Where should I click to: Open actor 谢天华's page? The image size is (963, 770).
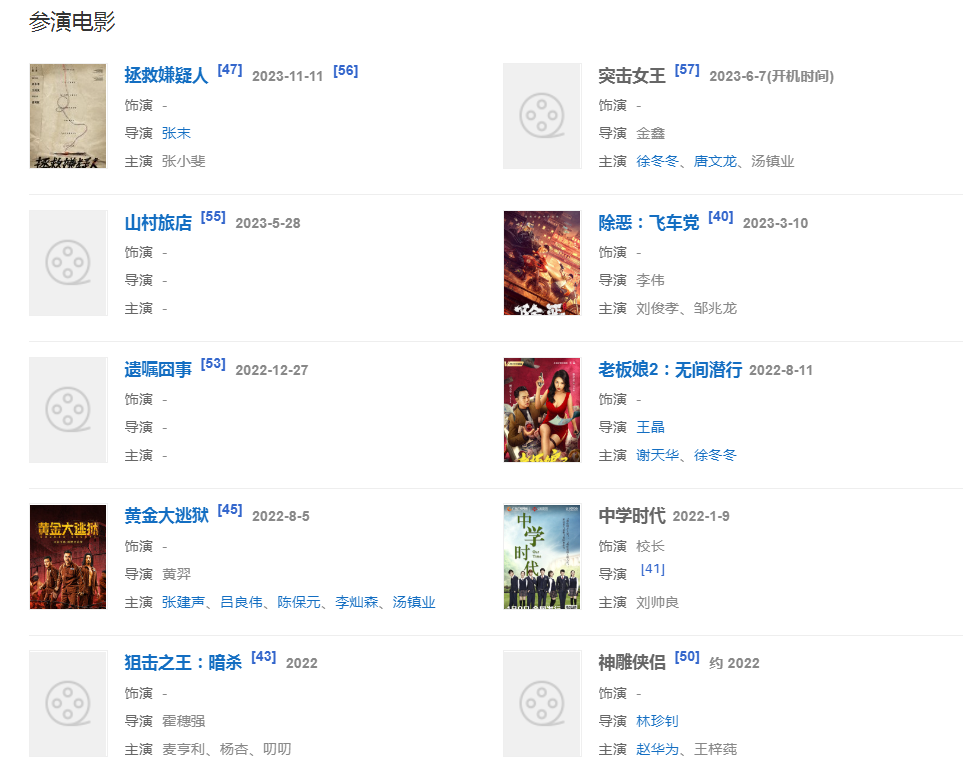coord(657,455)
